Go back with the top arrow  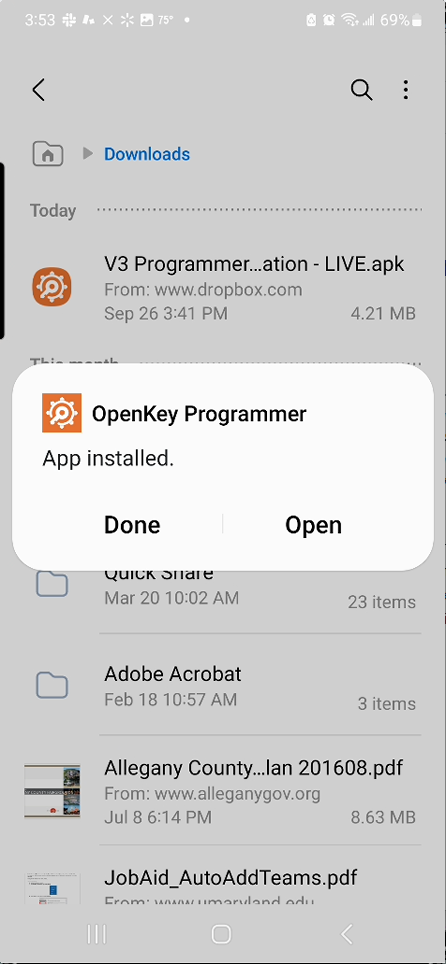coord(38,90)
